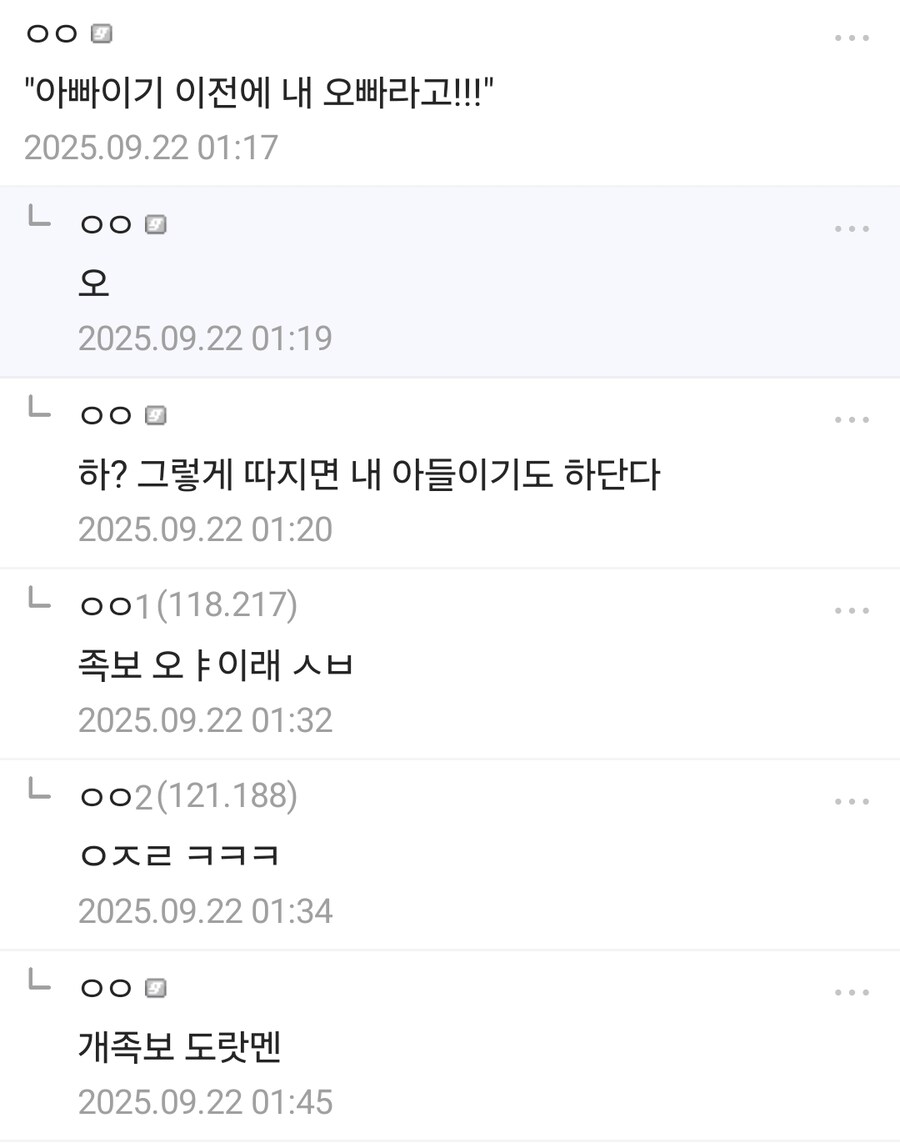Open the three-dot menu for reply "오"
The height and width of the screenshot is (1148, 900).
[x=851, y=229]
